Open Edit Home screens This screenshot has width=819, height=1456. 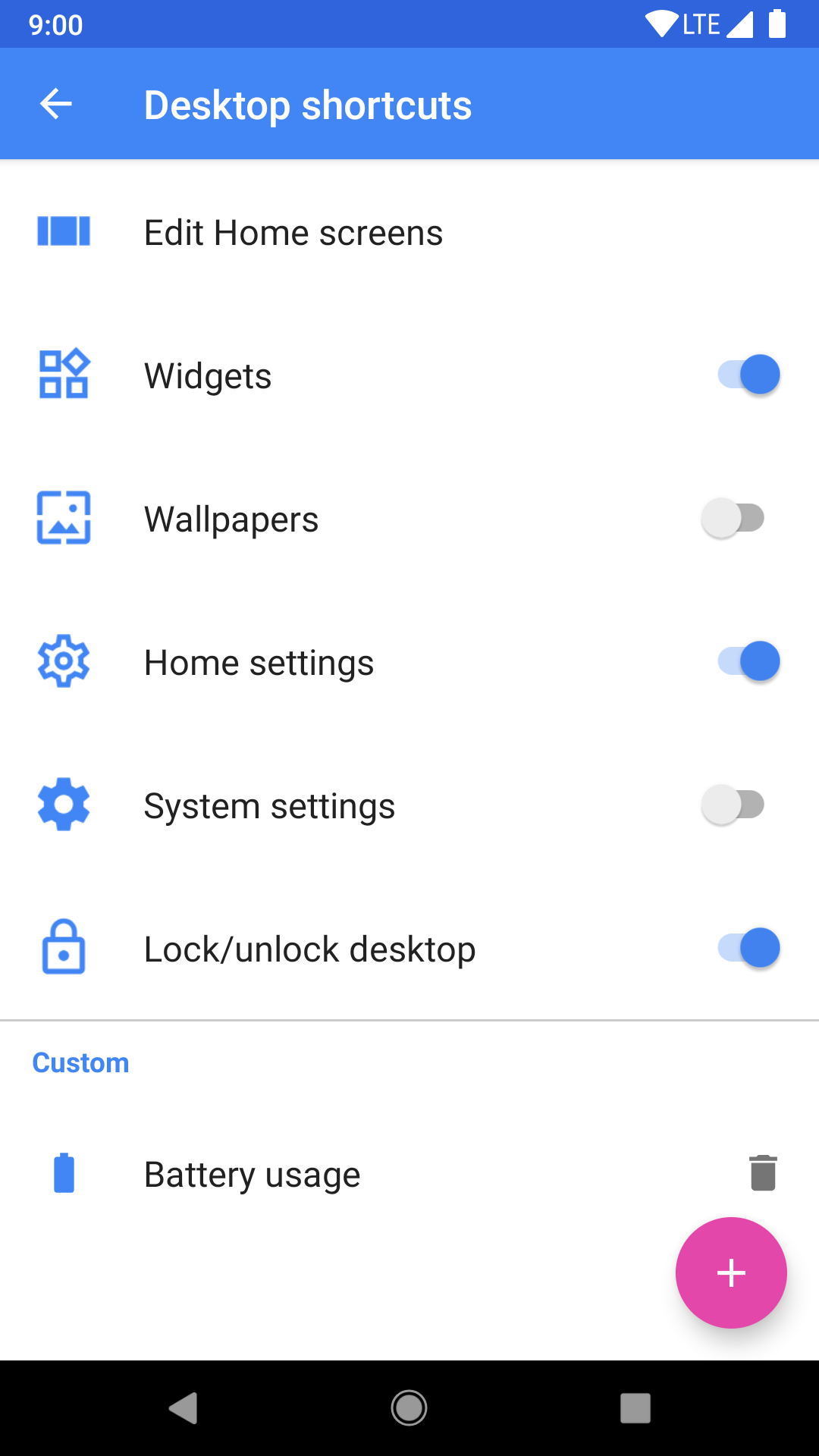[x=409, y=232]
